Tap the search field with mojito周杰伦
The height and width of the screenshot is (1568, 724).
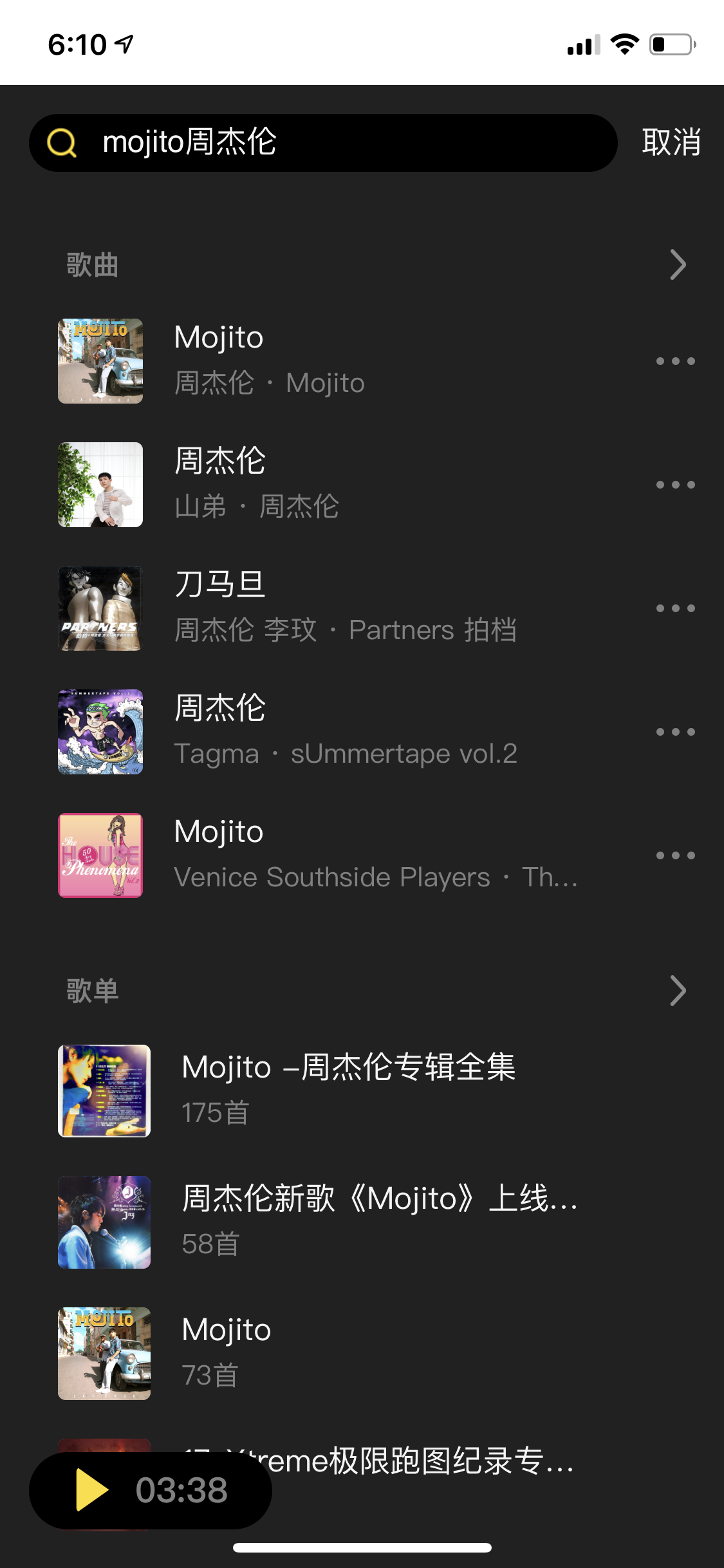click(x=322, y=142)
